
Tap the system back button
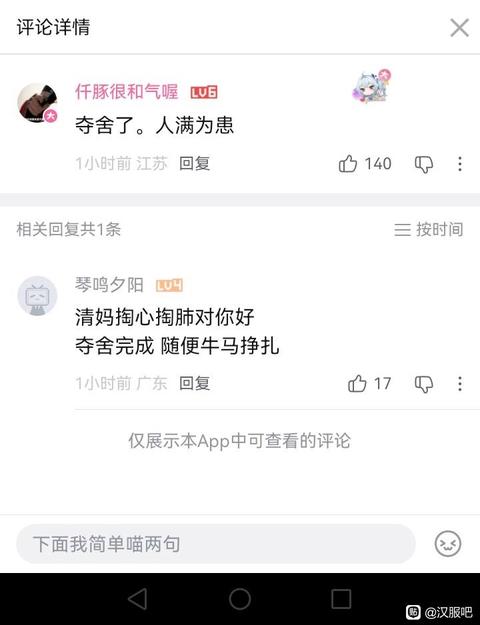pyautogui.click(x=138, y=599)
